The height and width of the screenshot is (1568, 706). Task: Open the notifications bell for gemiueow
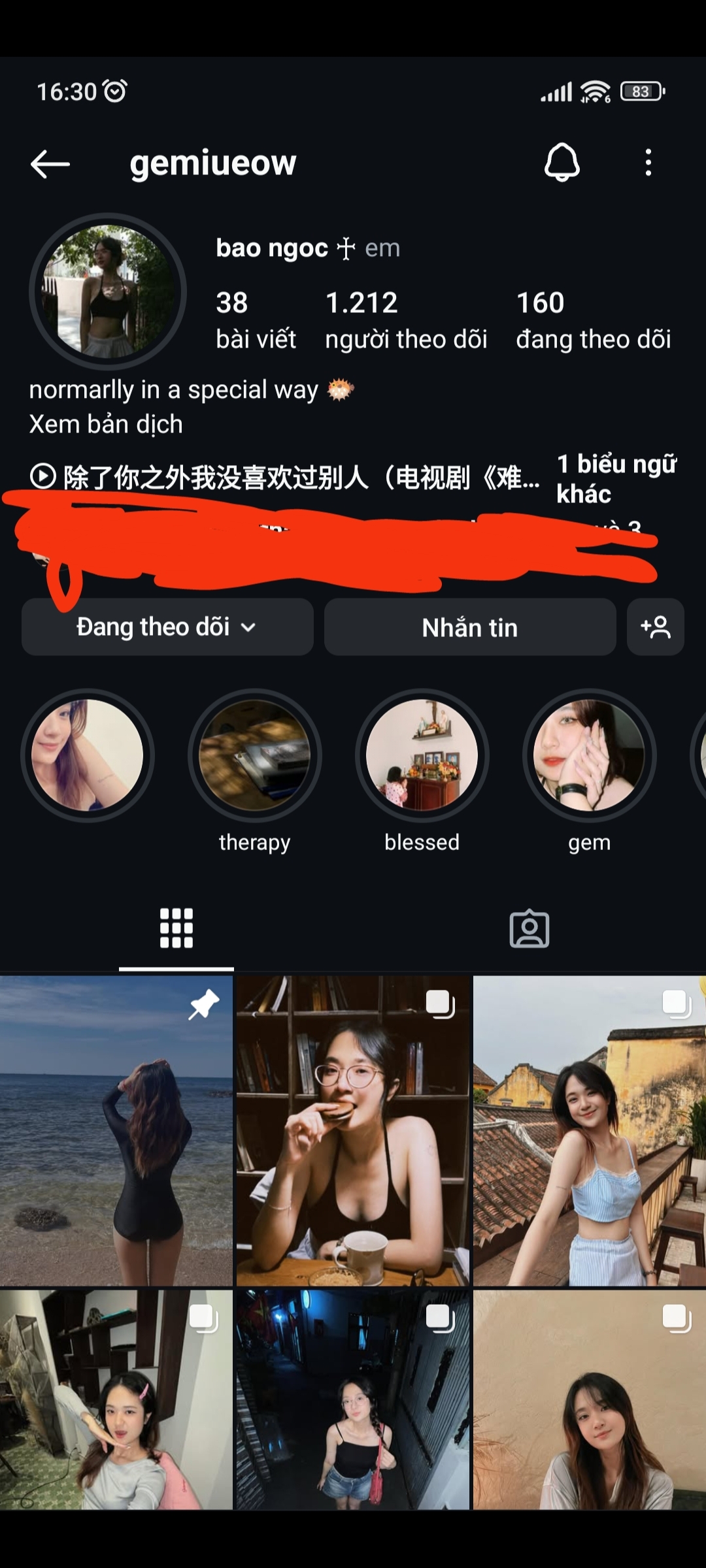pyautogui.click(x=562, y=163)
